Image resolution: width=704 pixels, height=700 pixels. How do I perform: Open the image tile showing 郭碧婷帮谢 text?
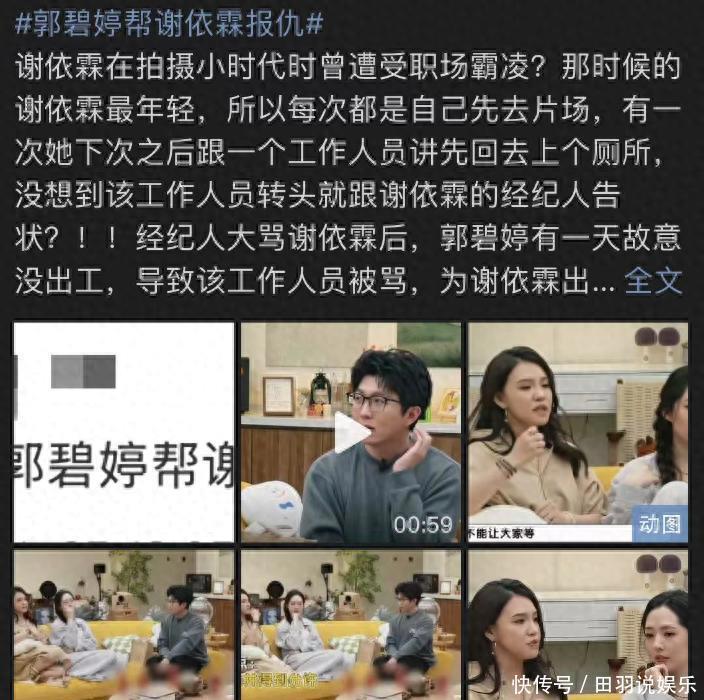pos(124,432)
